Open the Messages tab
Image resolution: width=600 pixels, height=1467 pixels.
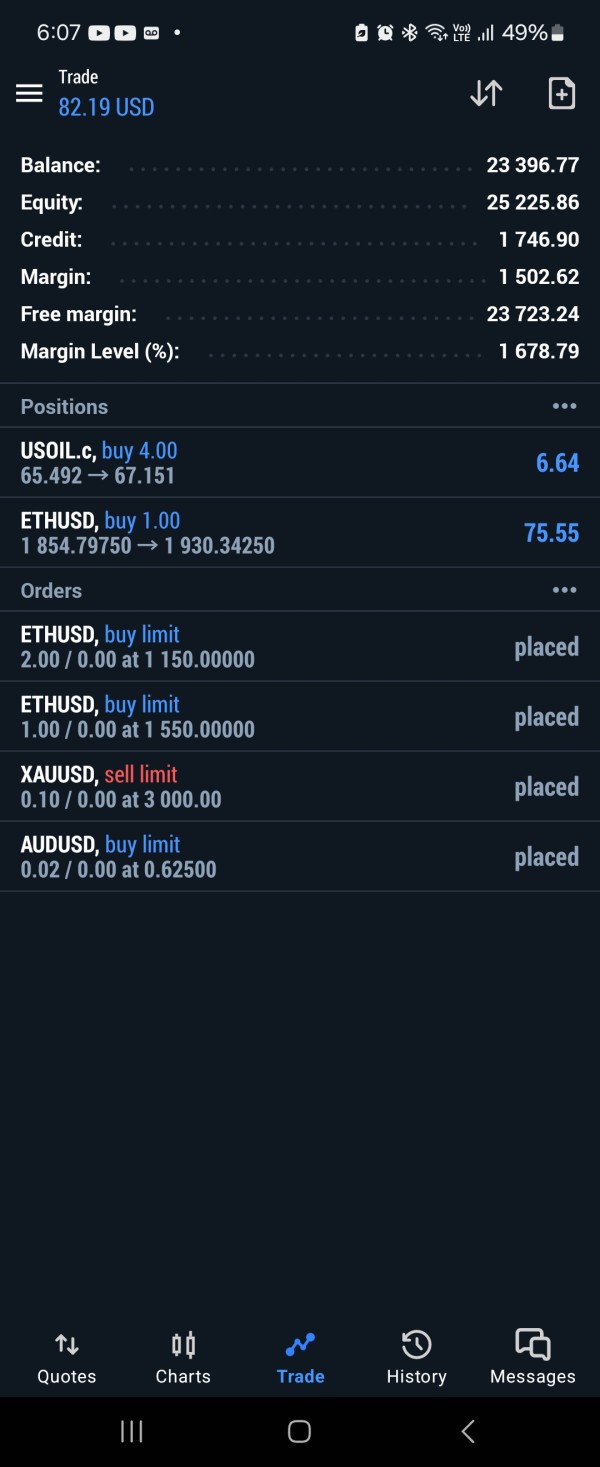532,1357
